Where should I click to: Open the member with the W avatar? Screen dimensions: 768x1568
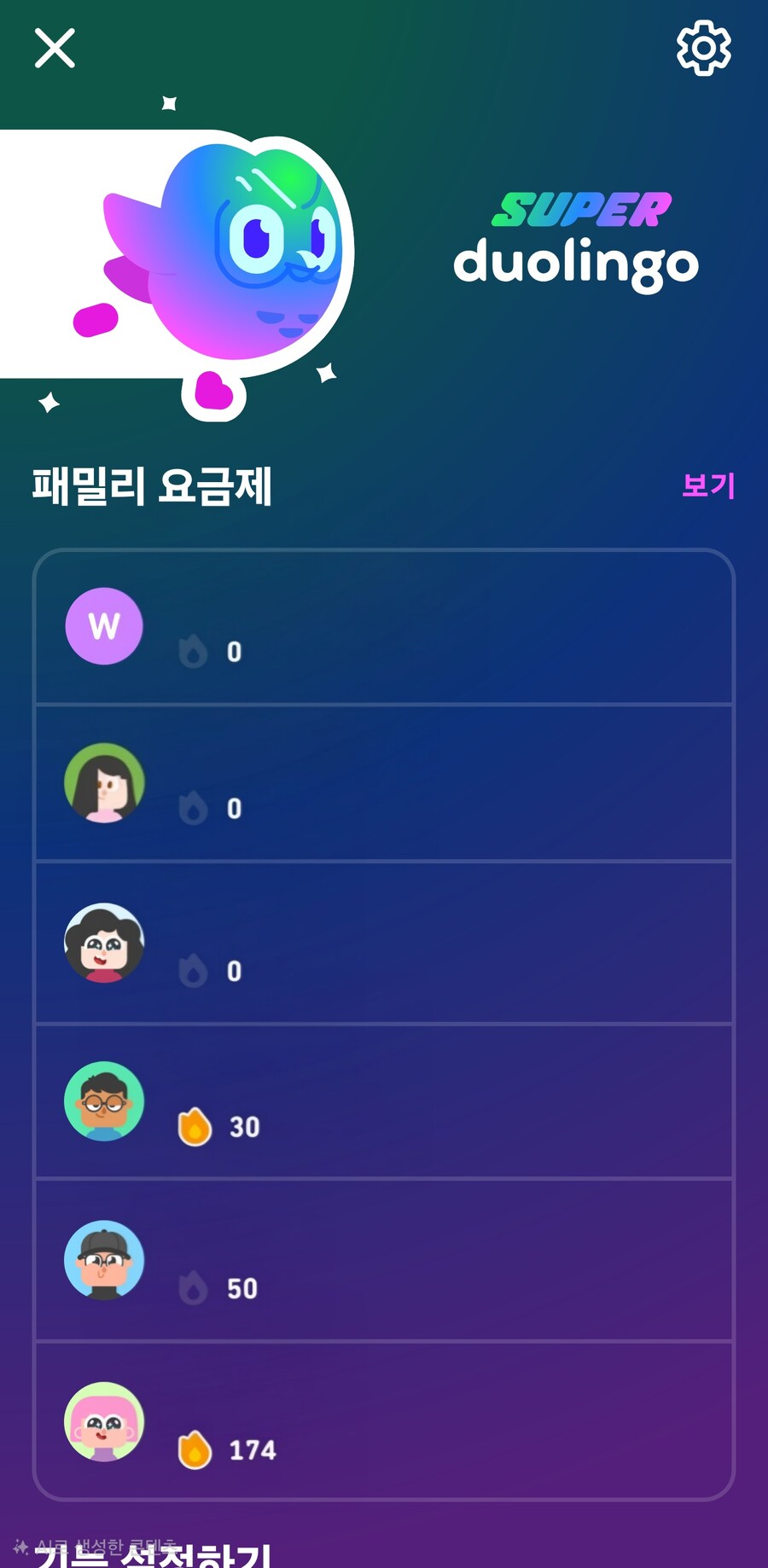383,628
